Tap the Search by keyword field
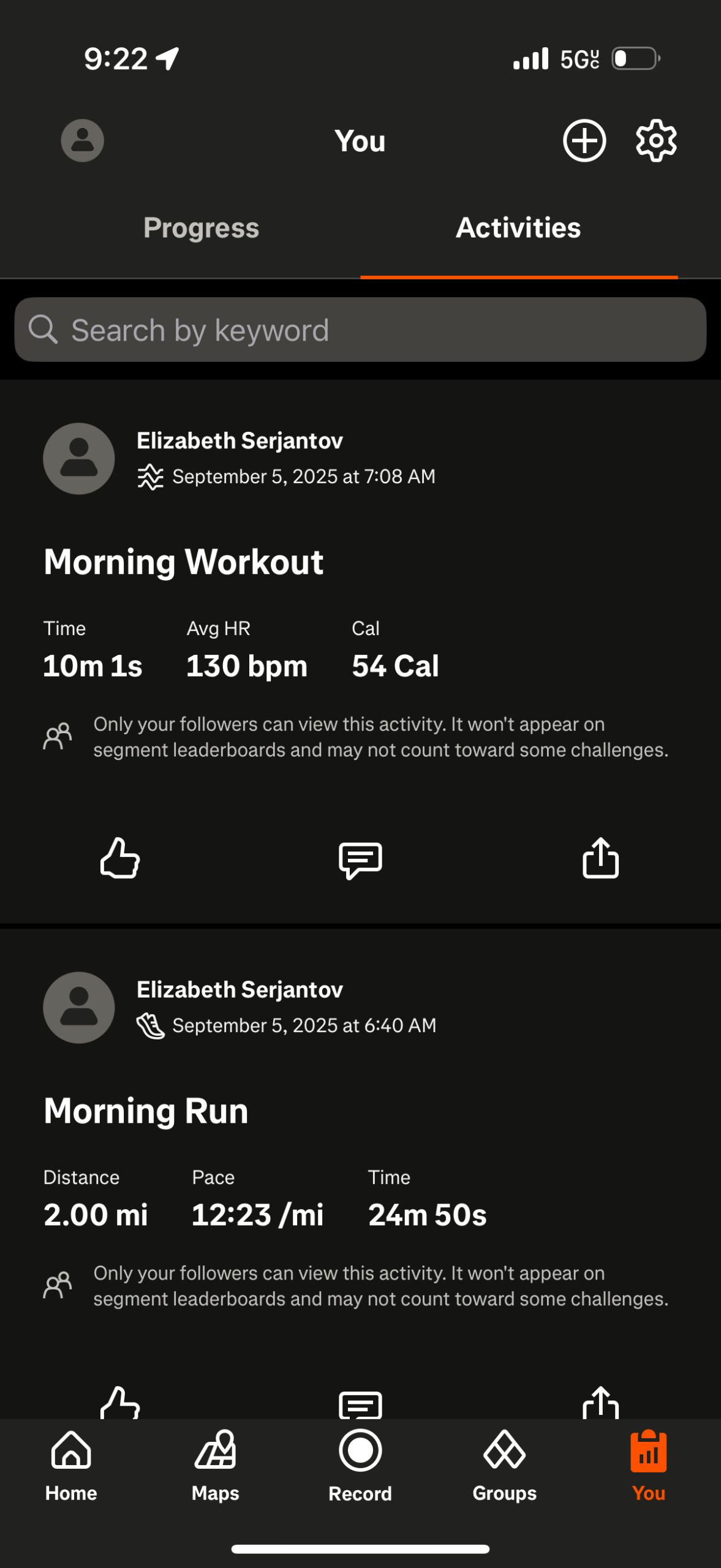Viewport: 721px width, 1568px height. pos(360,330)
